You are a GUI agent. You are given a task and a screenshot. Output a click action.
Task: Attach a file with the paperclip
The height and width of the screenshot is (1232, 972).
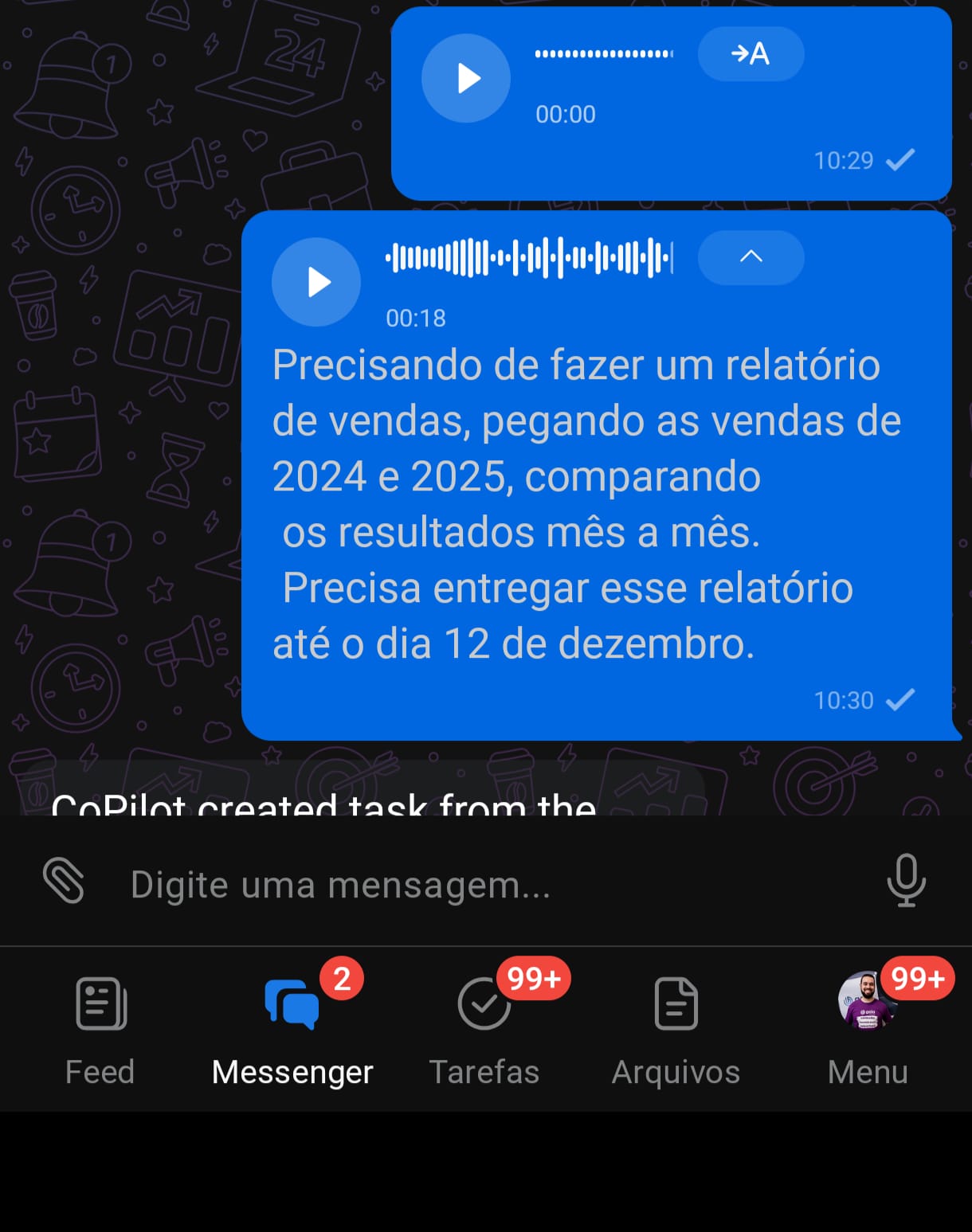pyautogui.click(x=64, y=881)
